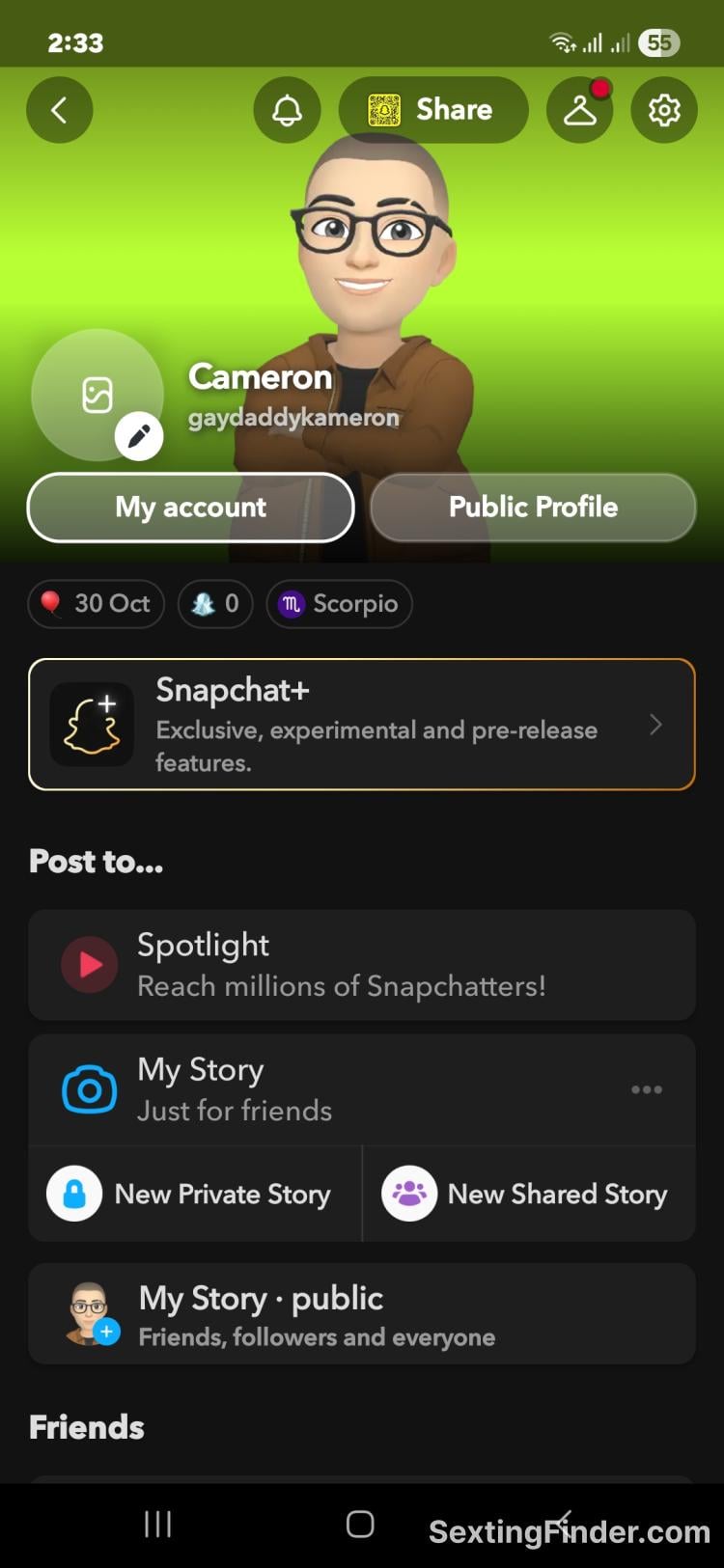Create a New Shared Story
Screen dimensions: 724x1568
528,1194
